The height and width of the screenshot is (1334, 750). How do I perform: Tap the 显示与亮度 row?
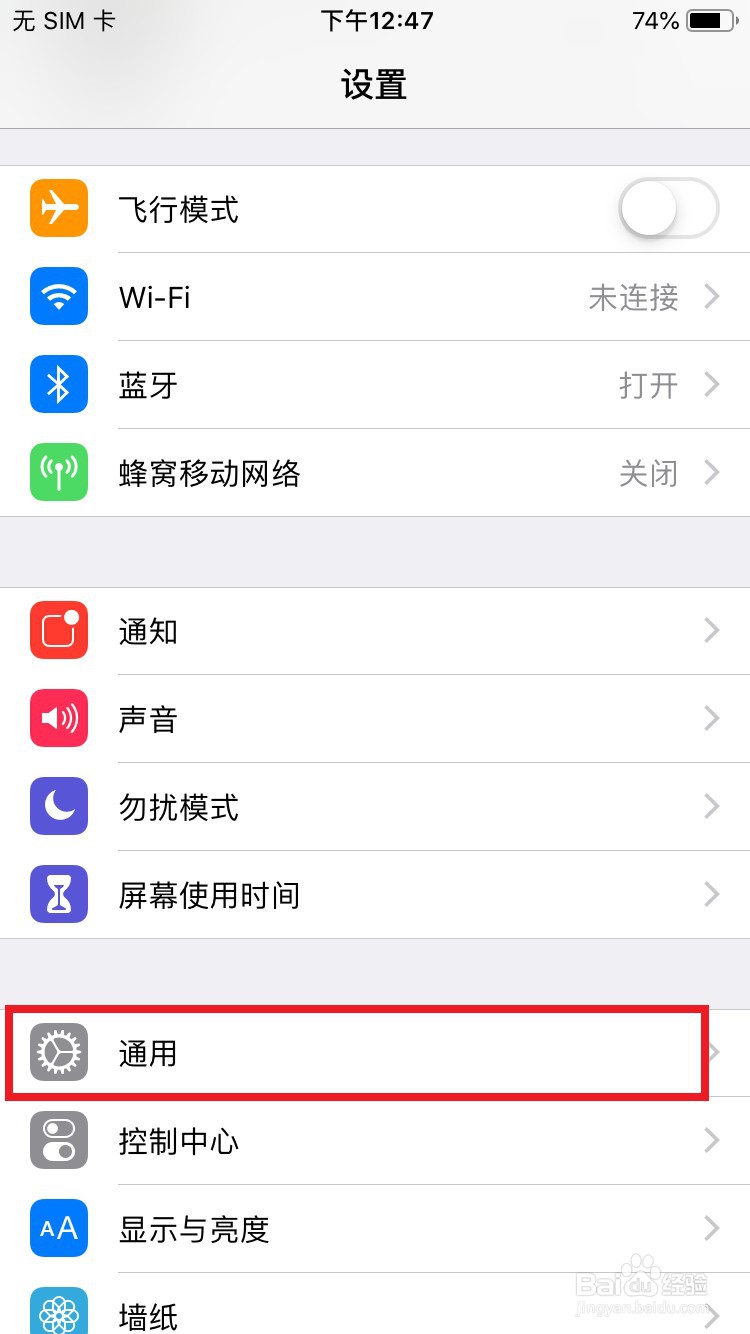tap(375, 1228)
